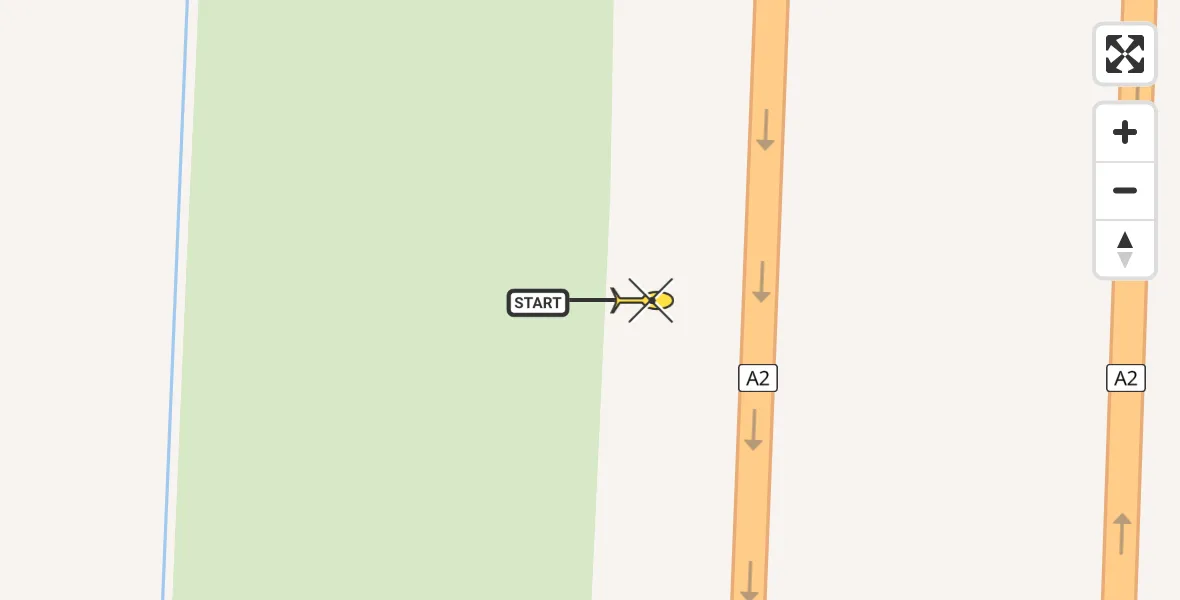Zoom out of the map
Image resolution: width=1180 pixels, height=600 pixels.
click(1124, 191)
